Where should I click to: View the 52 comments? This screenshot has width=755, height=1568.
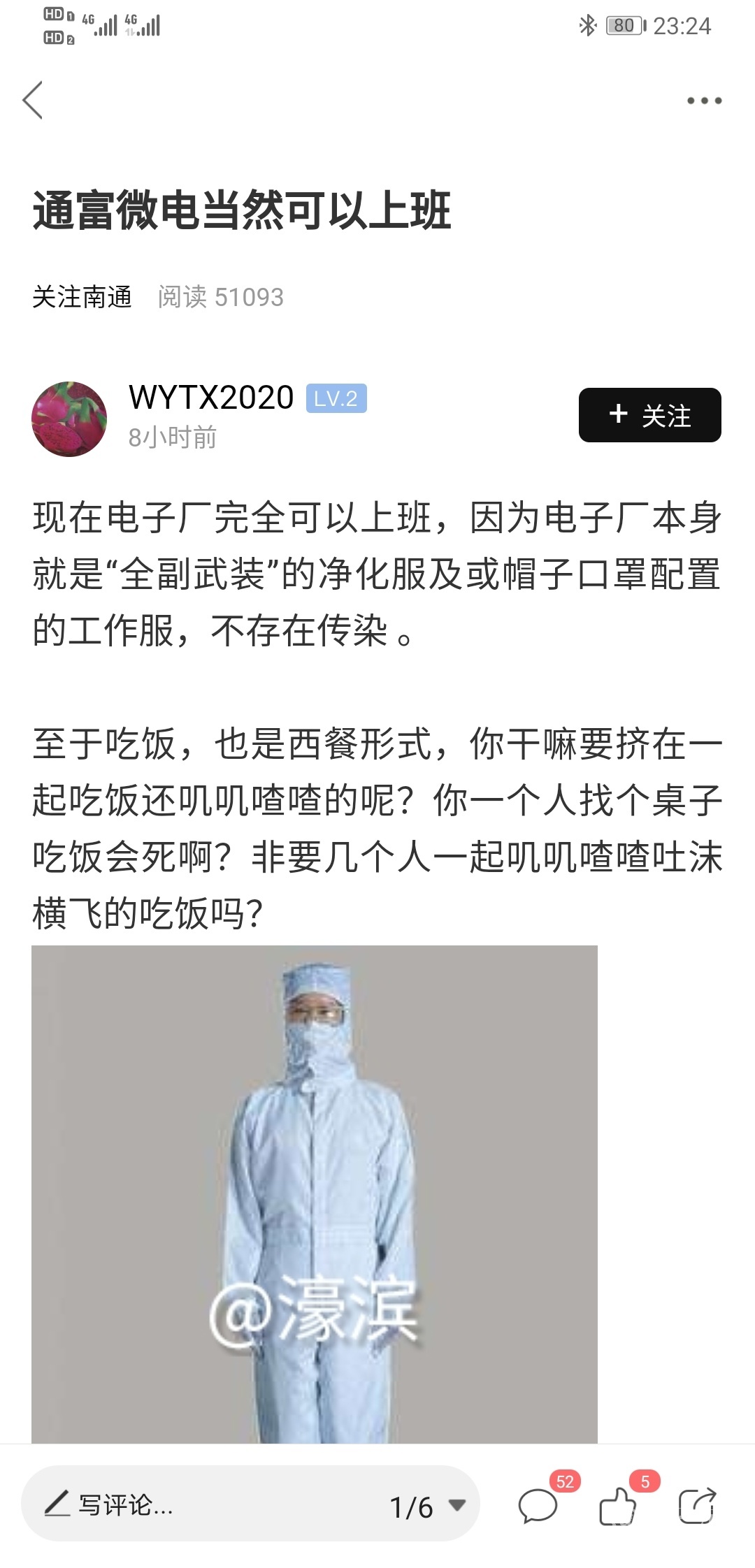(x=538, y=1504)
